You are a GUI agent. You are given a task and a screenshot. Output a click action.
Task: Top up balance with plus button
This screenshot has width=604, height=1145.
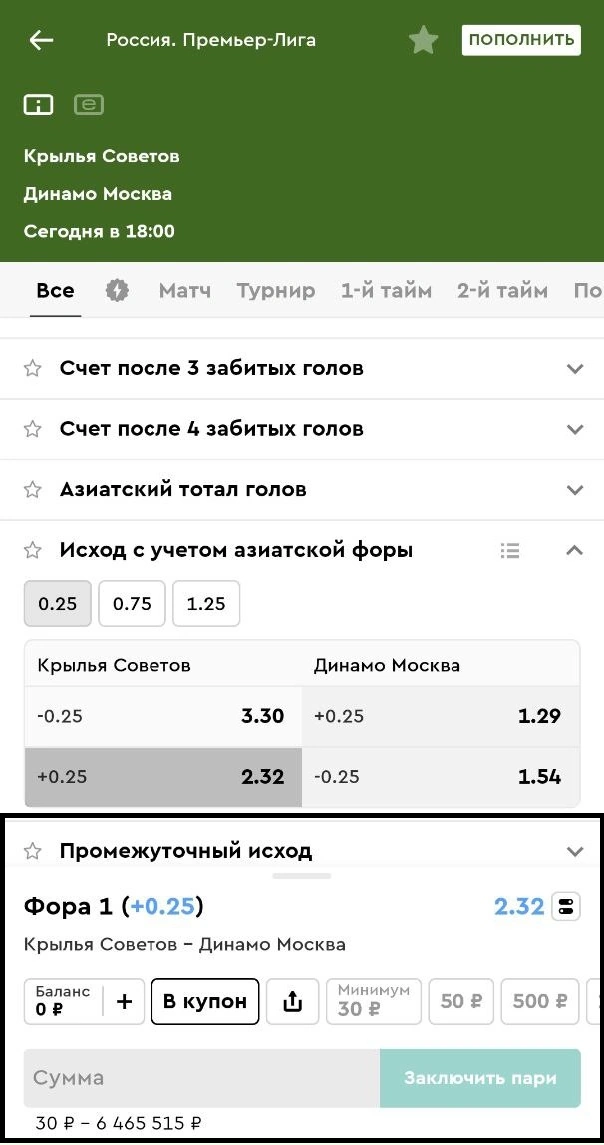(124, 1001)
